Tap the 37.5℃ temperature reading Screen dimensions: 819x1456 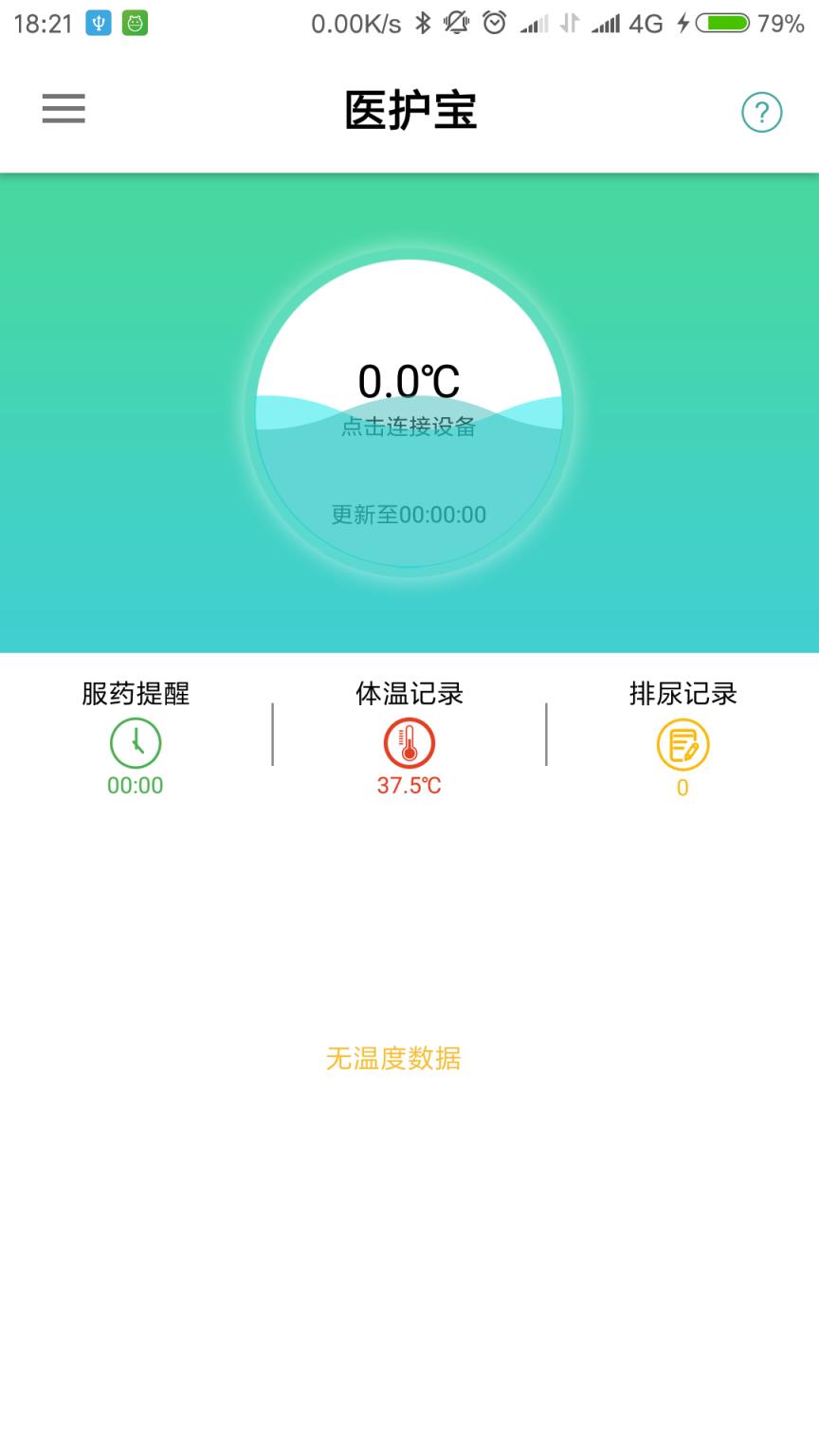pos(409,786)
